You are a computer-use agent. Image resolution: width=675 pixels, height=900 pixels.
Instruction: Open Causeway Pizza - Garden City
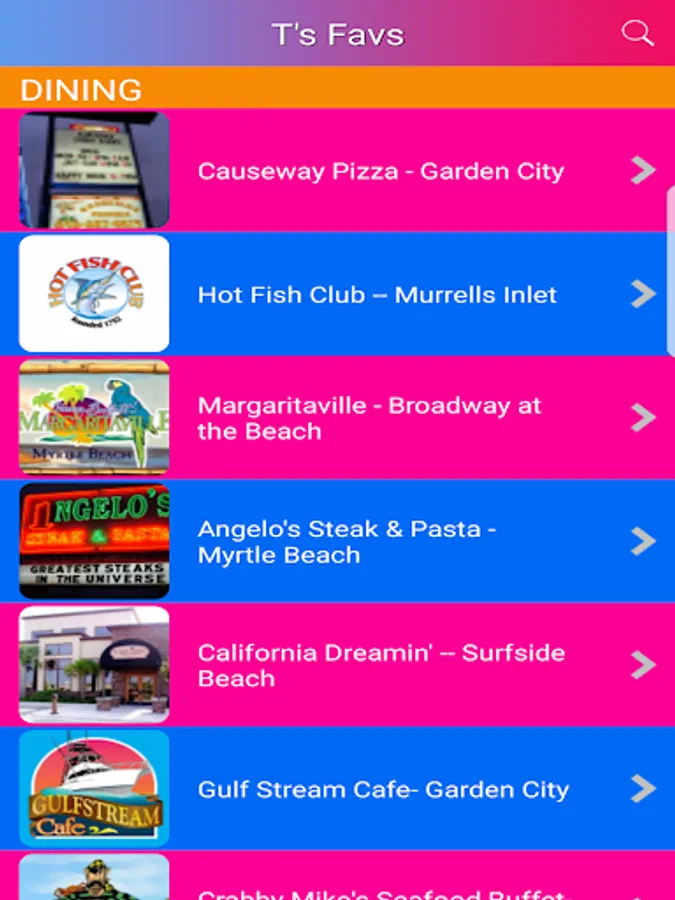click(x=380, y=171)
